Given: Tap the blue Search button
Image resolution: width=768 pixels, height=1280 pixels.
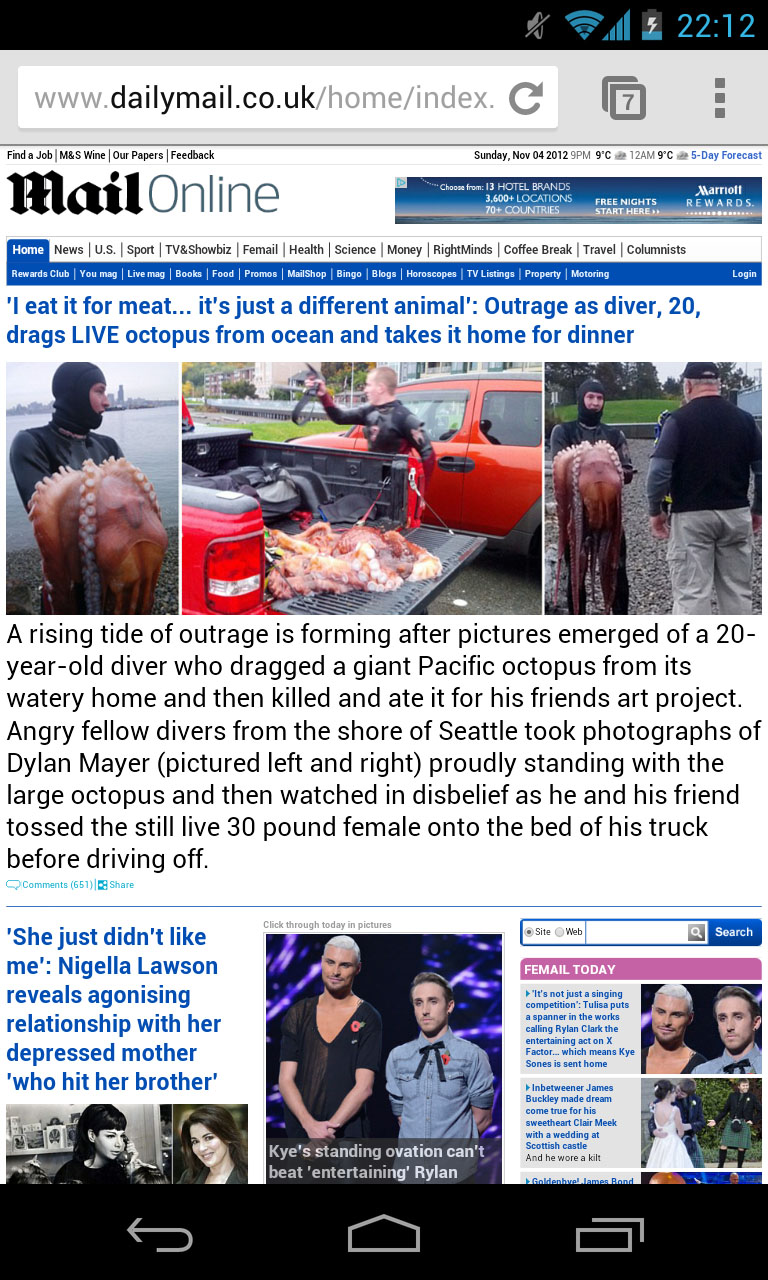Looking at the screenshot, I should [733, 932].
